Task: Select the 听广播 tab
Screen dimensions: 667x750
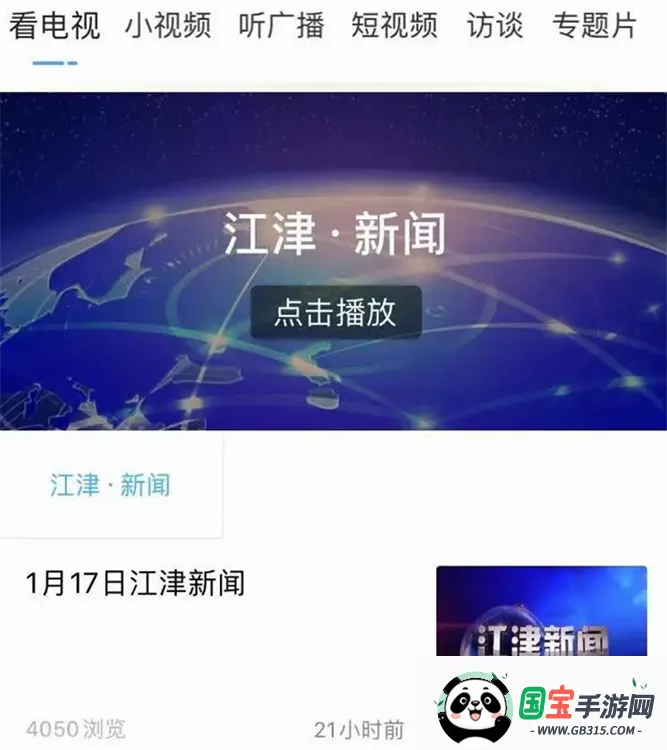Action: pos(281,26)
